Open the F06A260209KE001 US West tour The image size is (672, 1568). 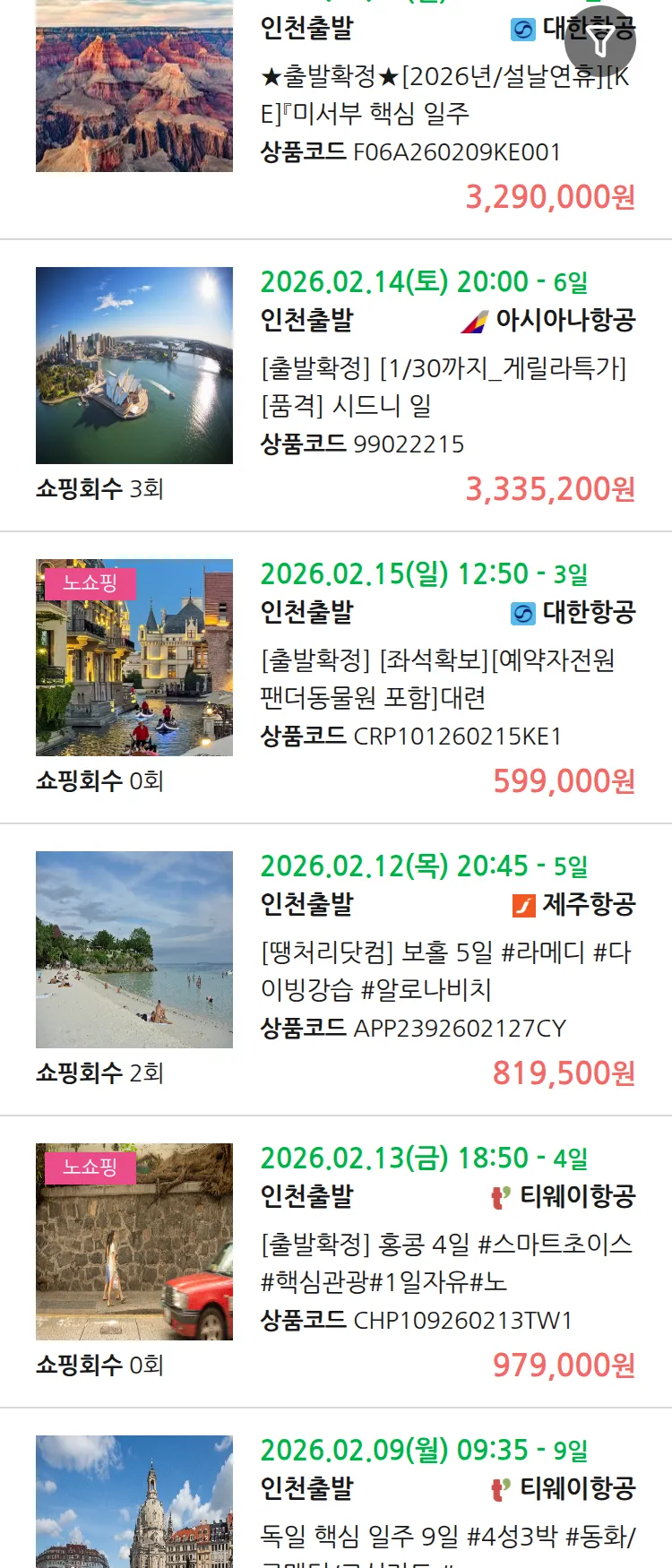(444, 95)
